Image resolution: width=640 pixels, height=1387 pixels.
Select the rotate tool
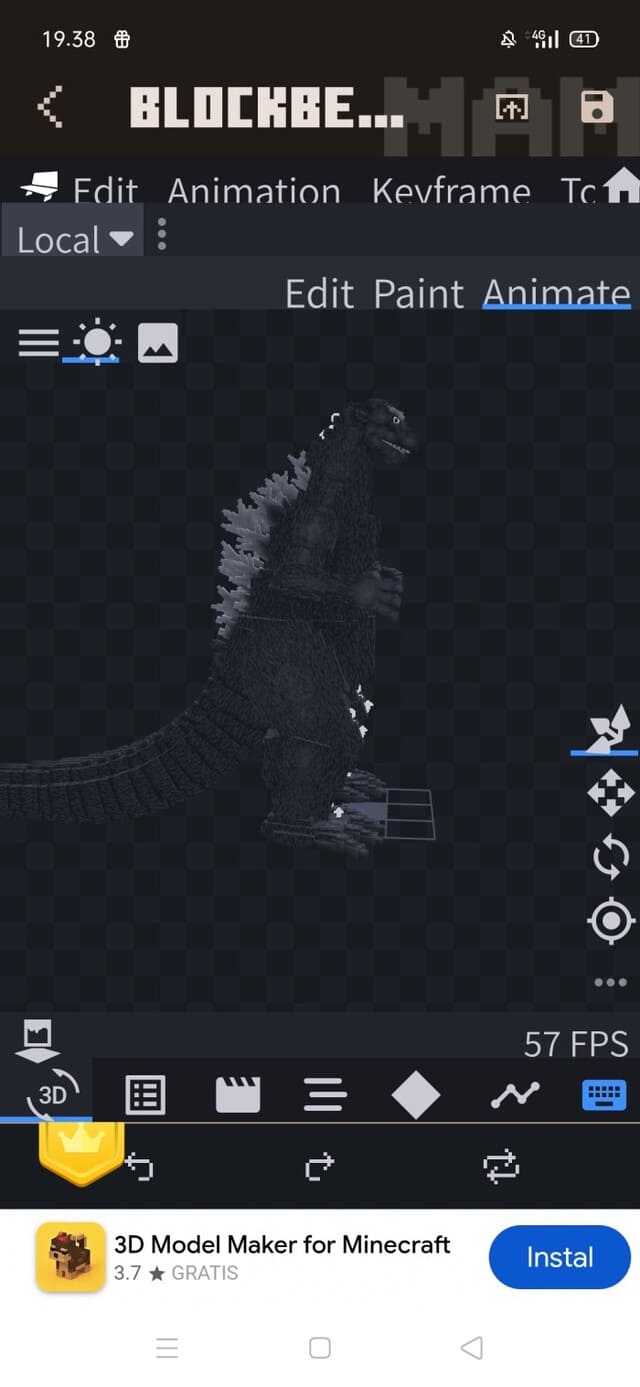coord(610,858)
